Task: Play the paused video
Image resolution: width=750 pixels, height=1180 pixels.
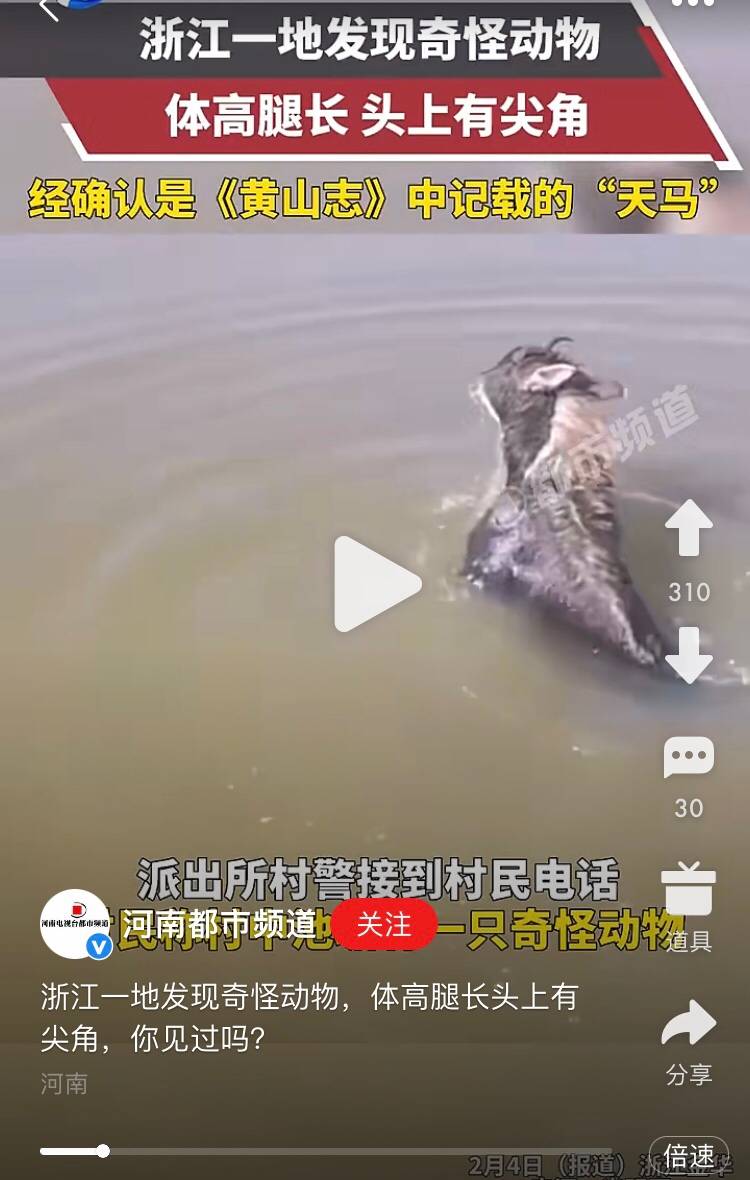Action: tap(376, 585)
